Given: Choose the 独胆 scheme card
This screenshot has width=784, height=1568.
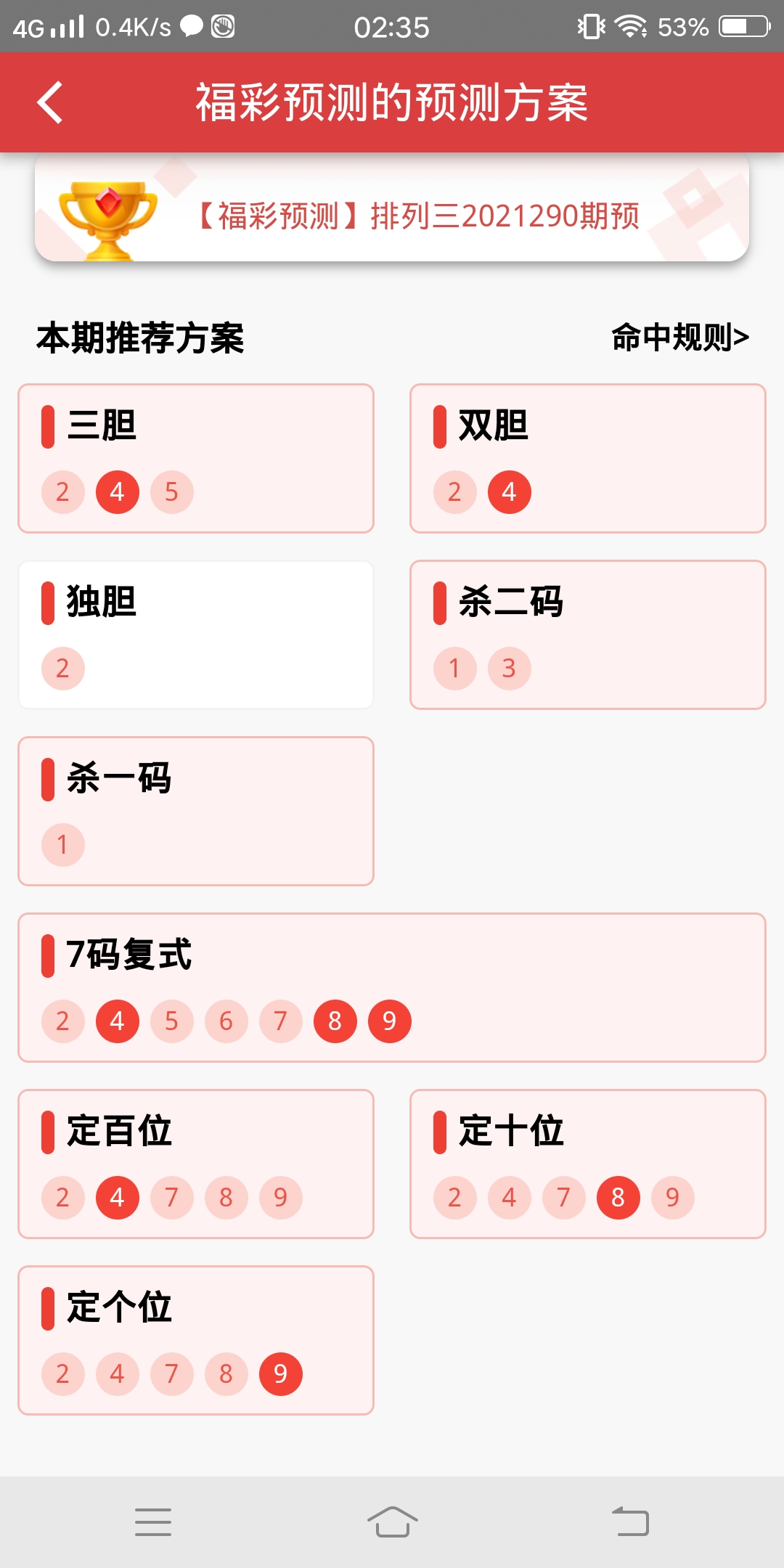Looking at the screenshot, I should point(196,634).
